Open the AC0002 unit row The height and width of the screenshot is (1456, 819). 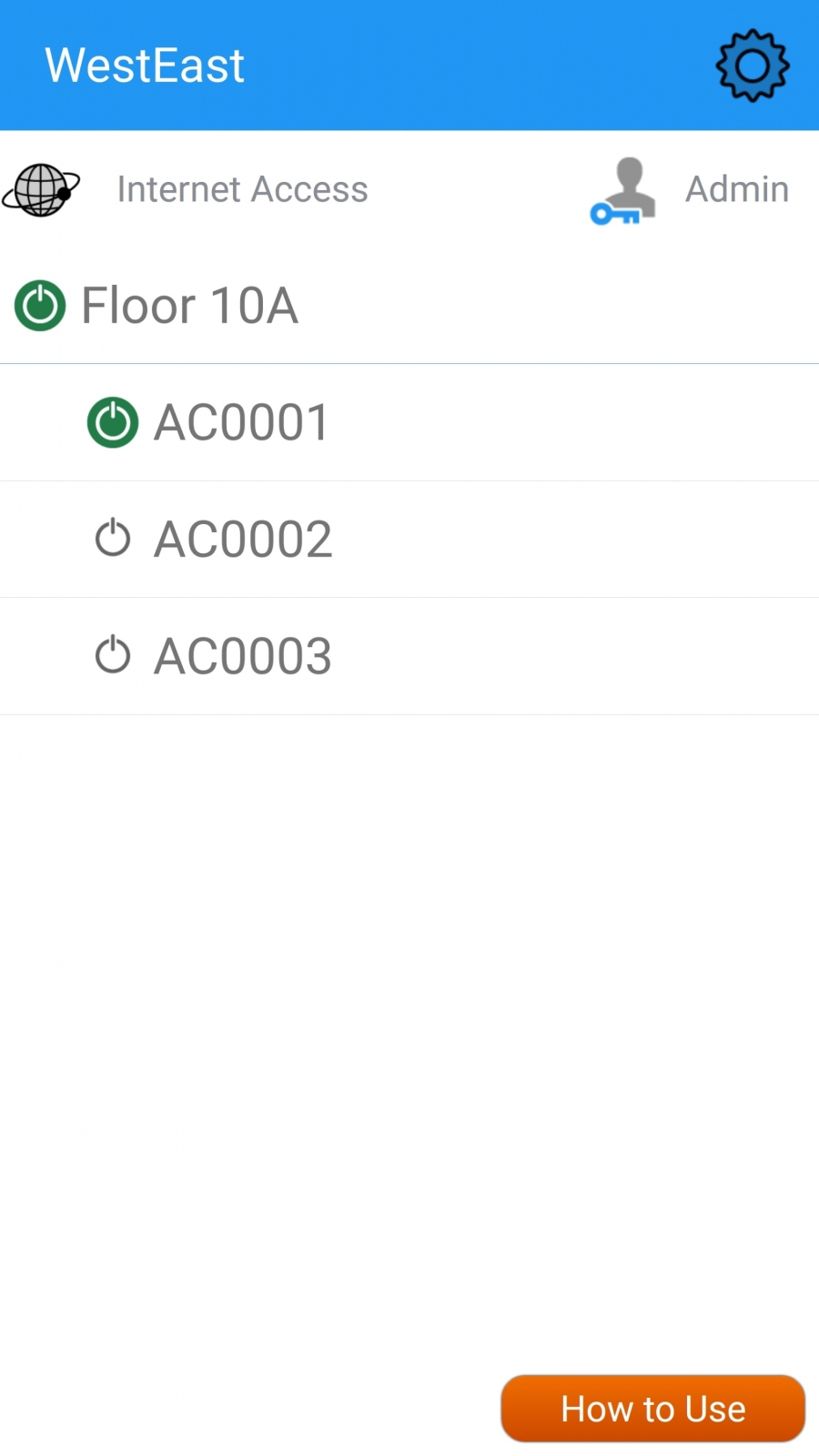[455, 539]
